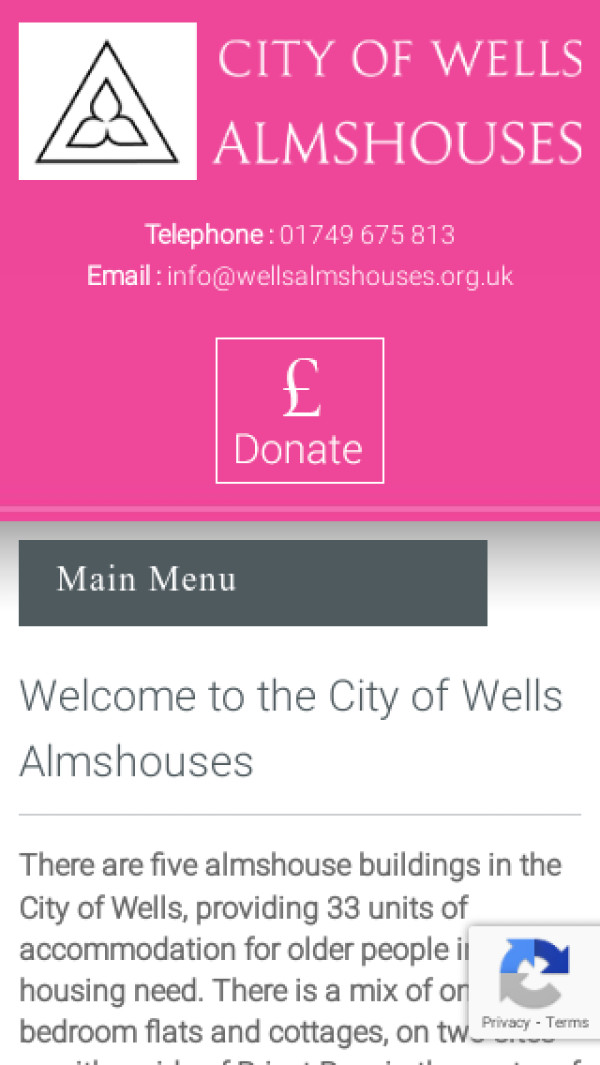Open City of Wells Almshouses logo home link
Image resolution: width=600 pixels, height=1065 pixels.
(108, 101)
